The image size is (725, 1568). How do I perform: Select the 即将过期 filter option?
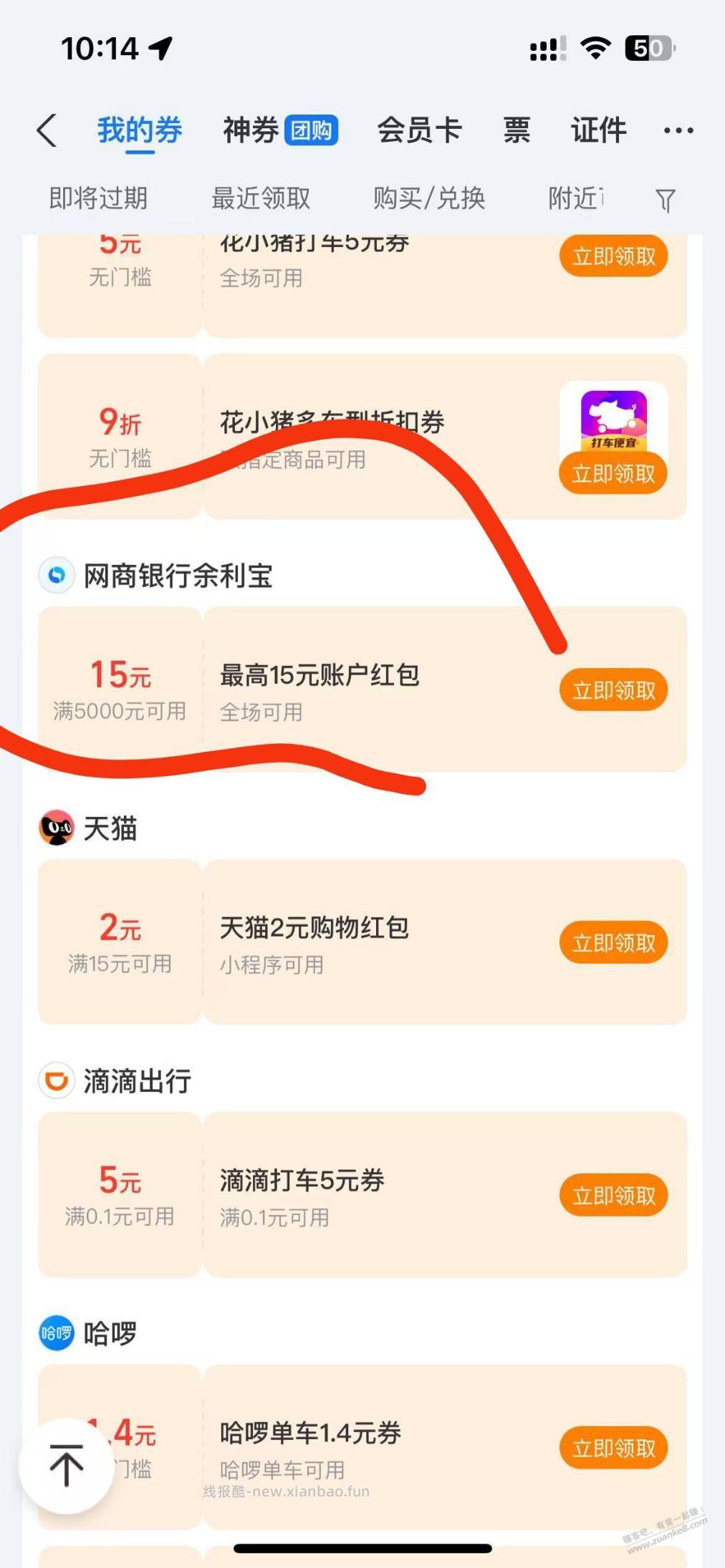[x=98, y=199]
